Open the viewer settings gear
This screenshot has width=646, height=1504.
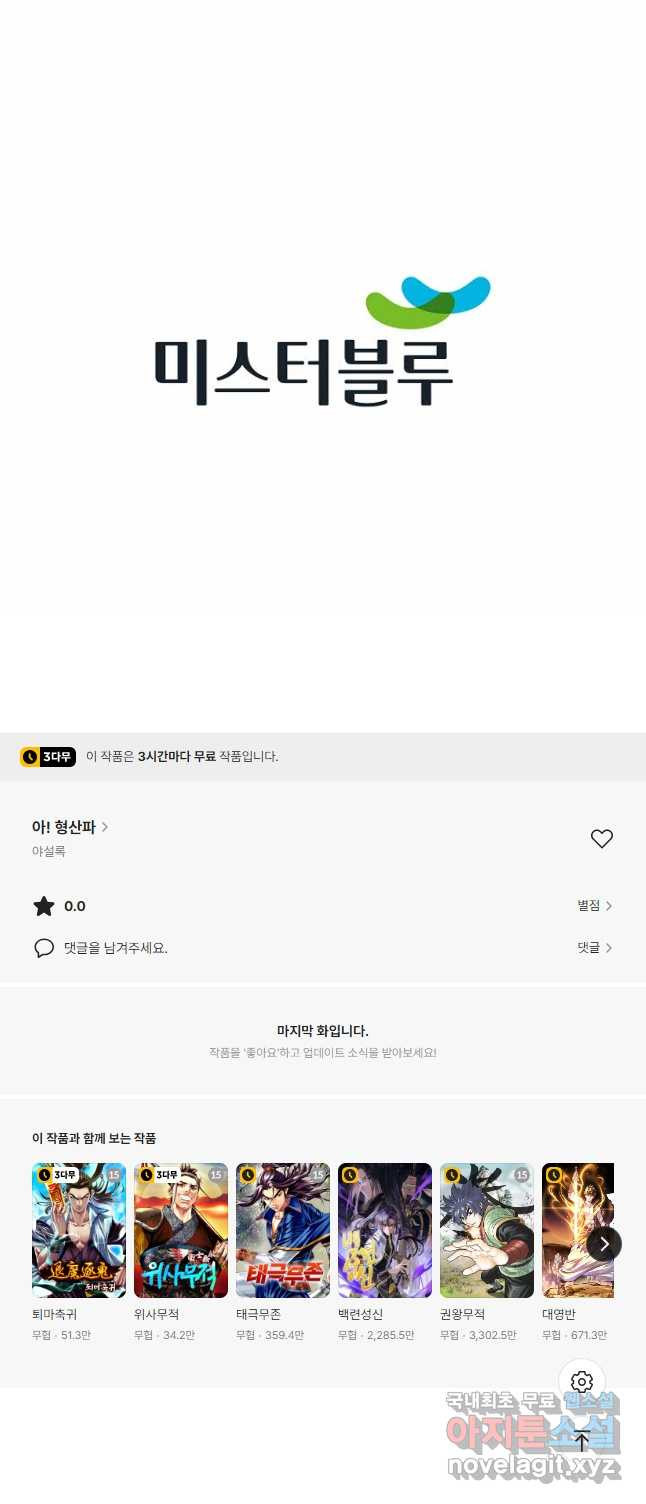582,1383
